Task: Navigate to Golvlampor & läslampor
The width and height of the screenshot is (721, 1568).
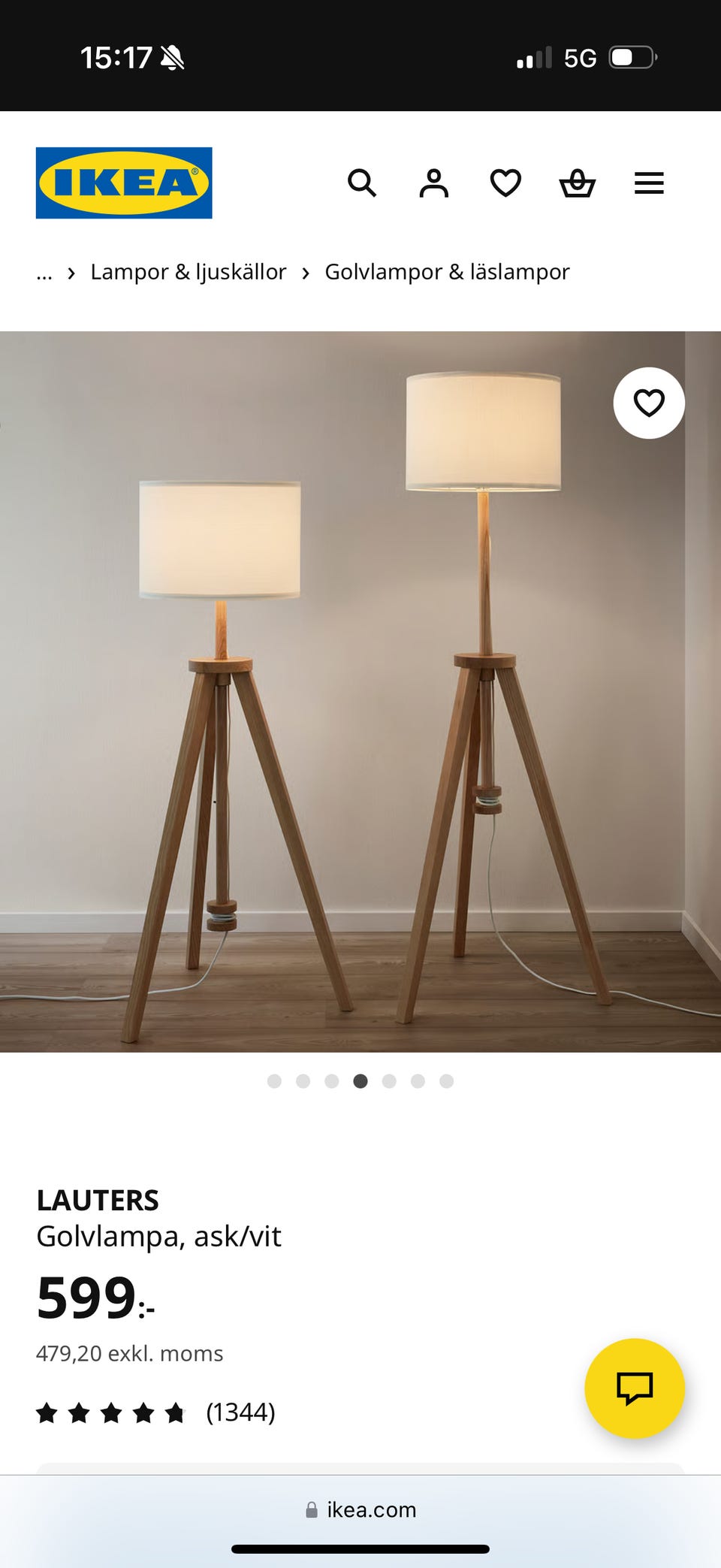Action: pos(445,271)
